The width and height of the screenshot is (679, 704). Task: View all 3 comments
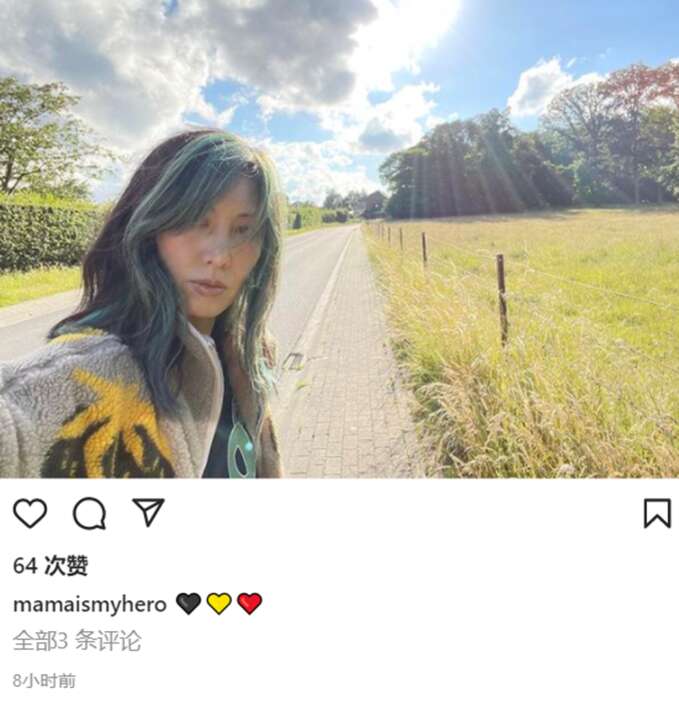[77, 641]
